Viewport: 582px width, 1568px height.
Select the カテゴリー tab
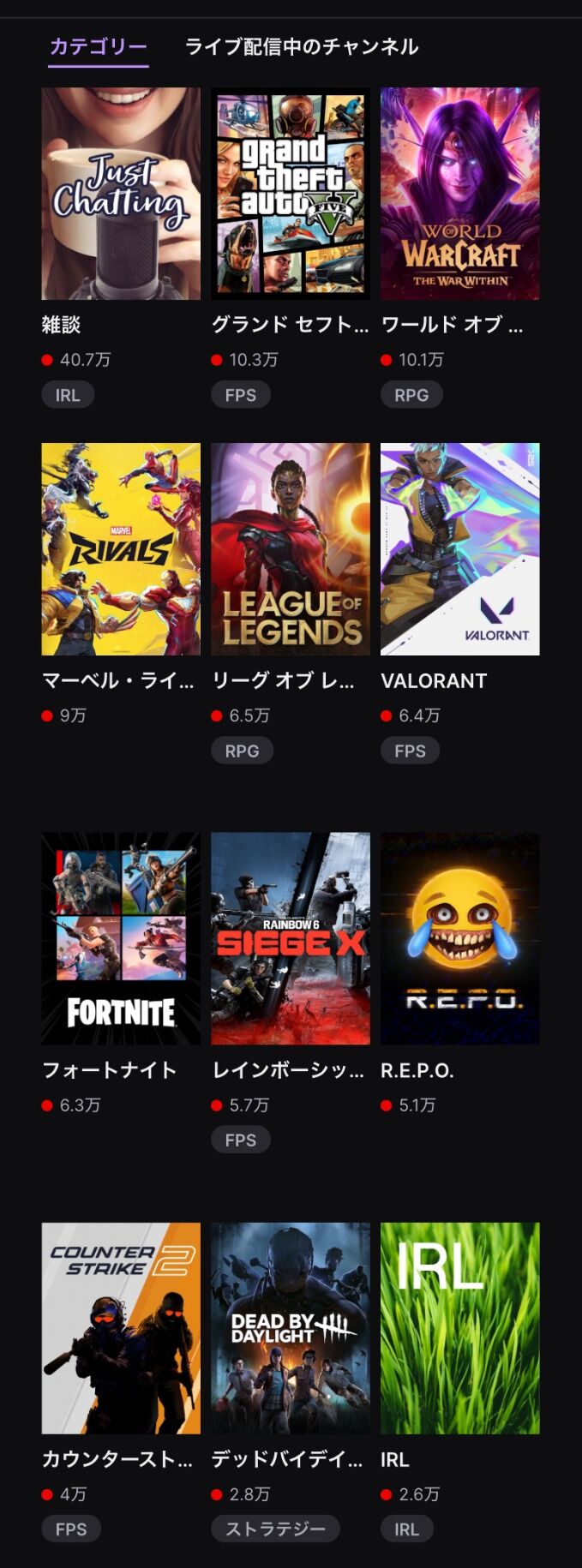click(99, 46)
